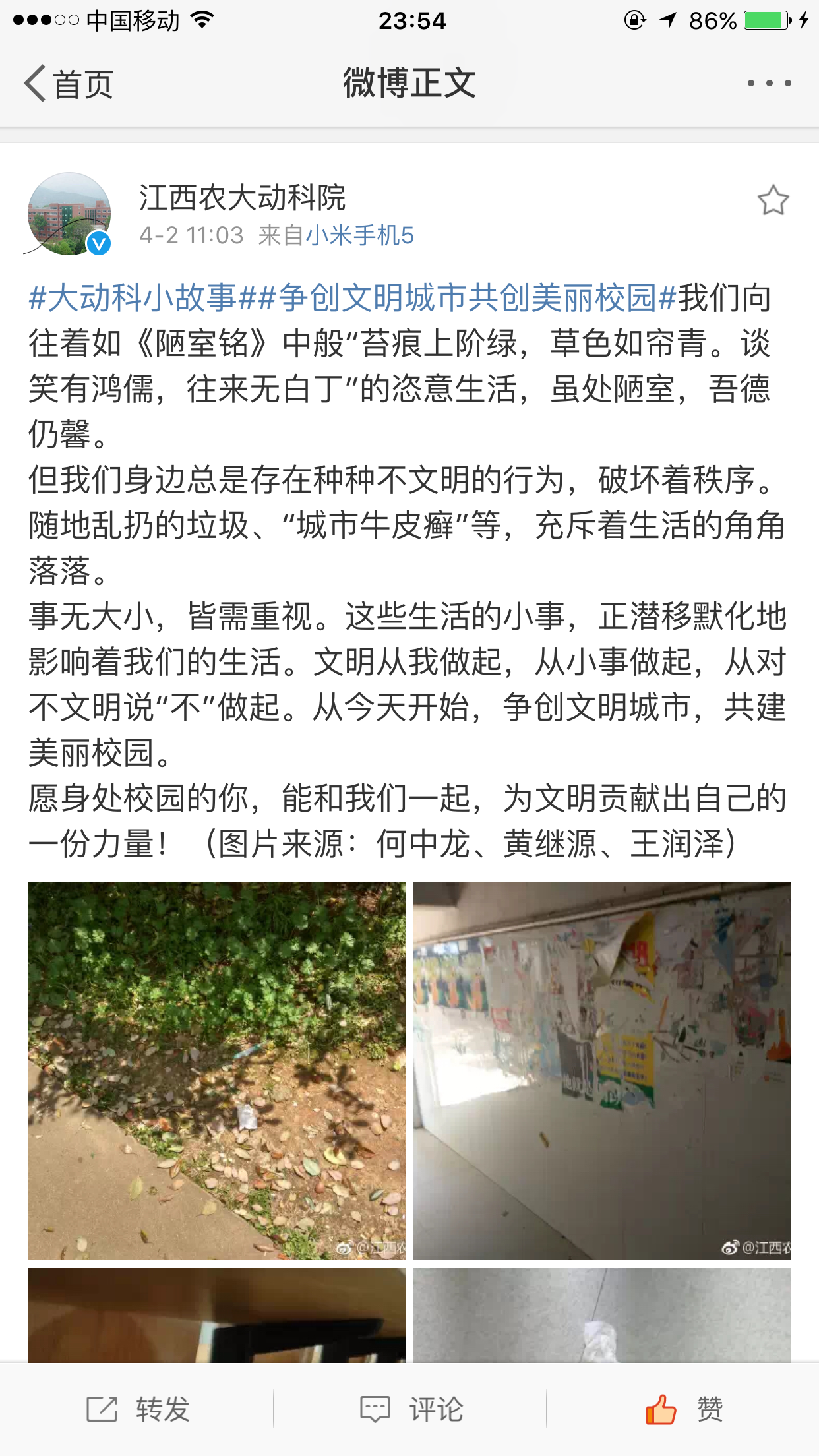Open the 江西农大动科院 username
Viewport: 819px width, 1456px height.
pyautogui.click(x=242, y=197)
